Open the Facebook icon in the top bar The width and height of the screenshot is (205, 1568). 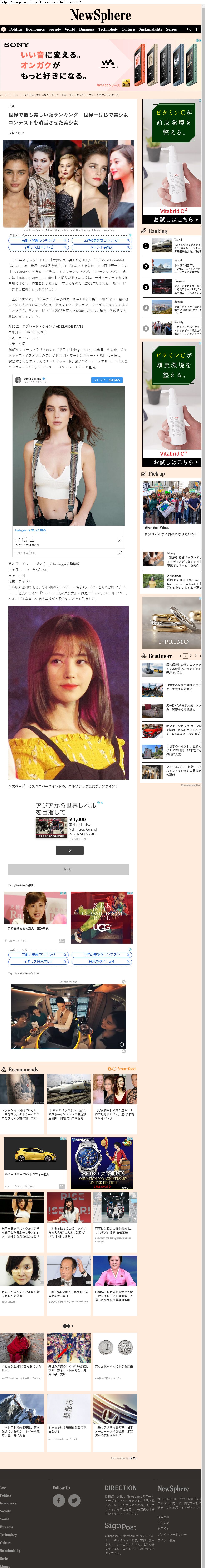click(196, 29)
